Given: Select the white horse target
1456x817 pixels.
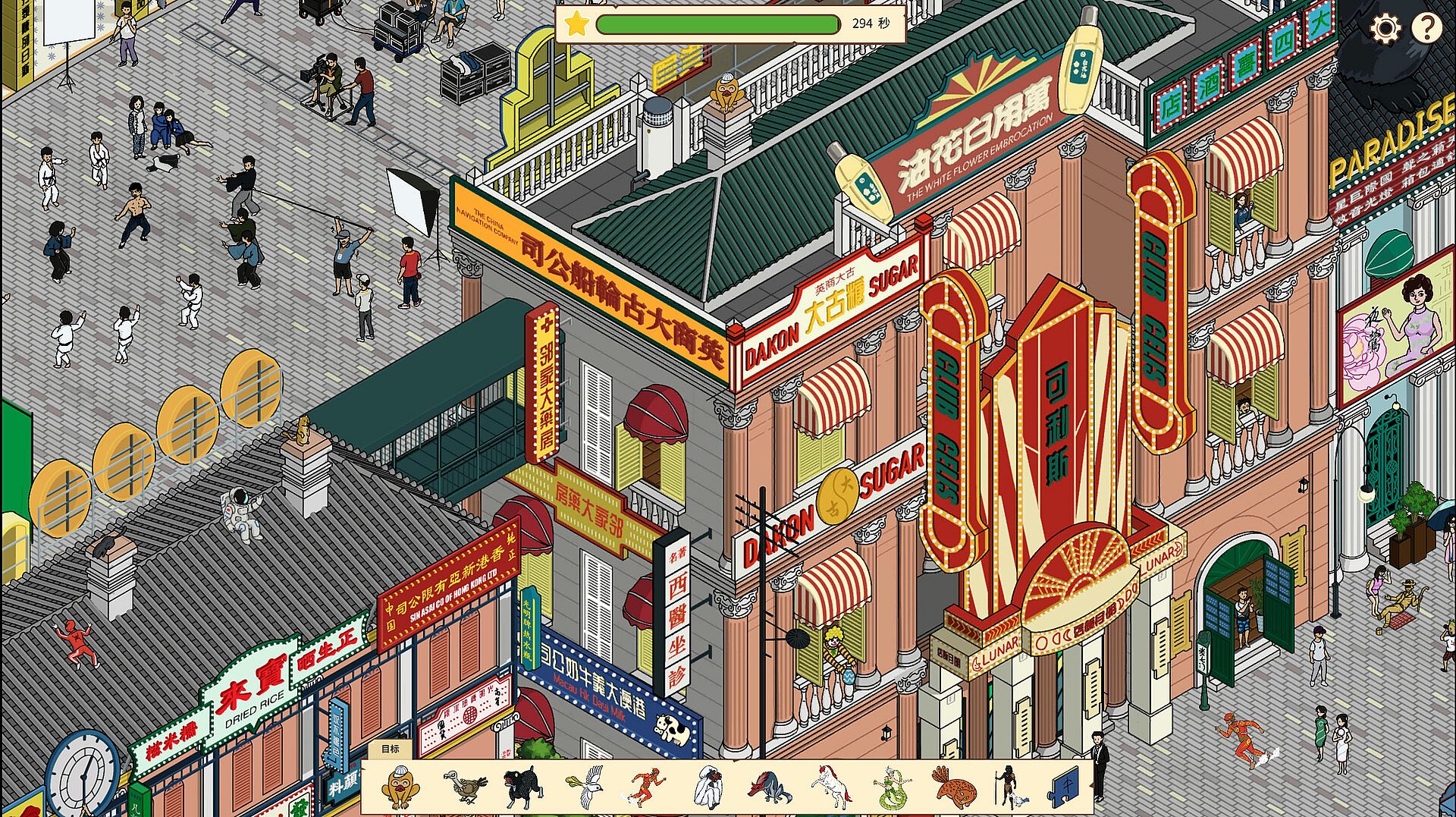Looking at the screenshot, I should [830, 787].
